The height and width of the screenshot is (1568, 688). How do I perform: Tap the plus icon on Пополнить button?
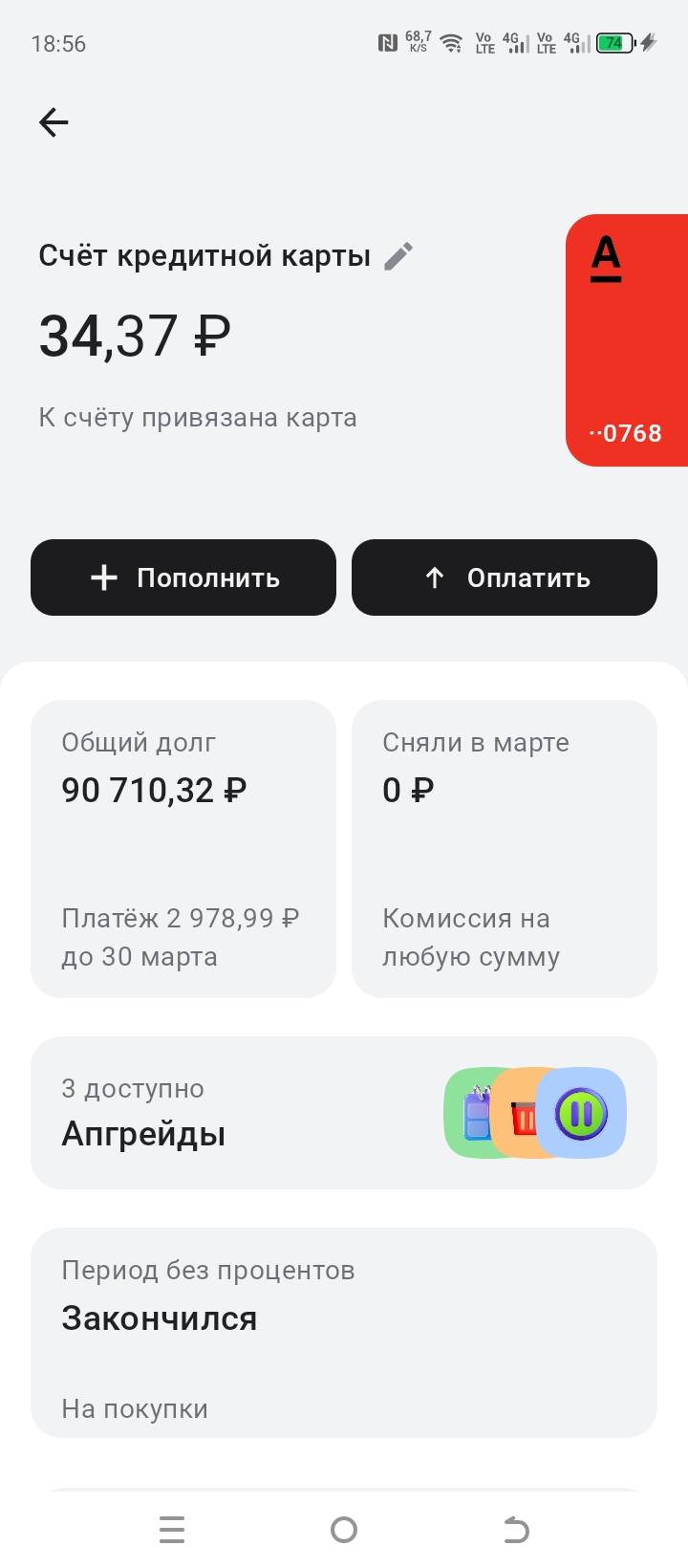click(x=102, y=577)
